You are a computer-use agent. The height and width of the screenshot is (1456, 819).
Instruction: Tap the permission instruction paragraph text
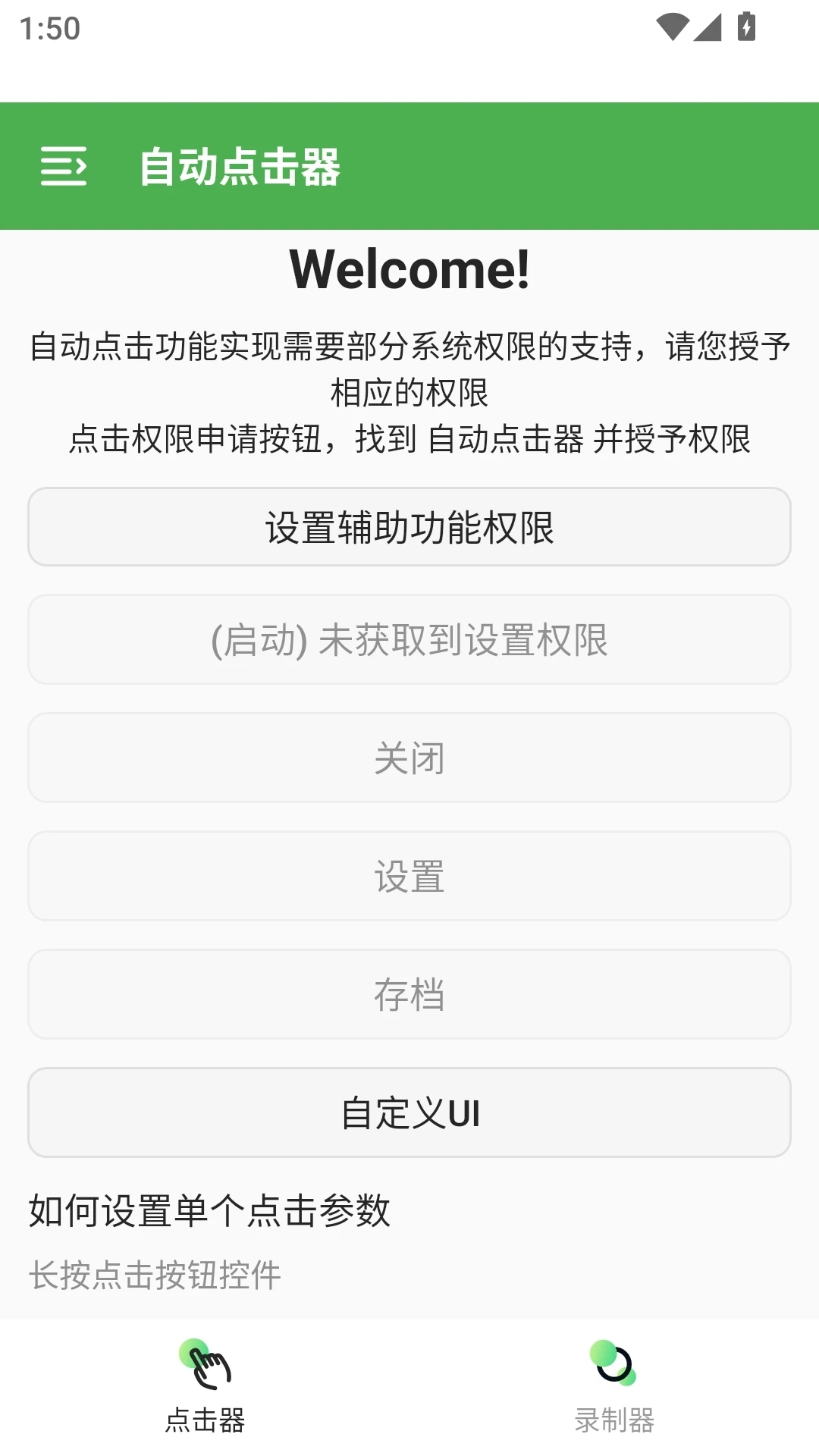(409, 391)
